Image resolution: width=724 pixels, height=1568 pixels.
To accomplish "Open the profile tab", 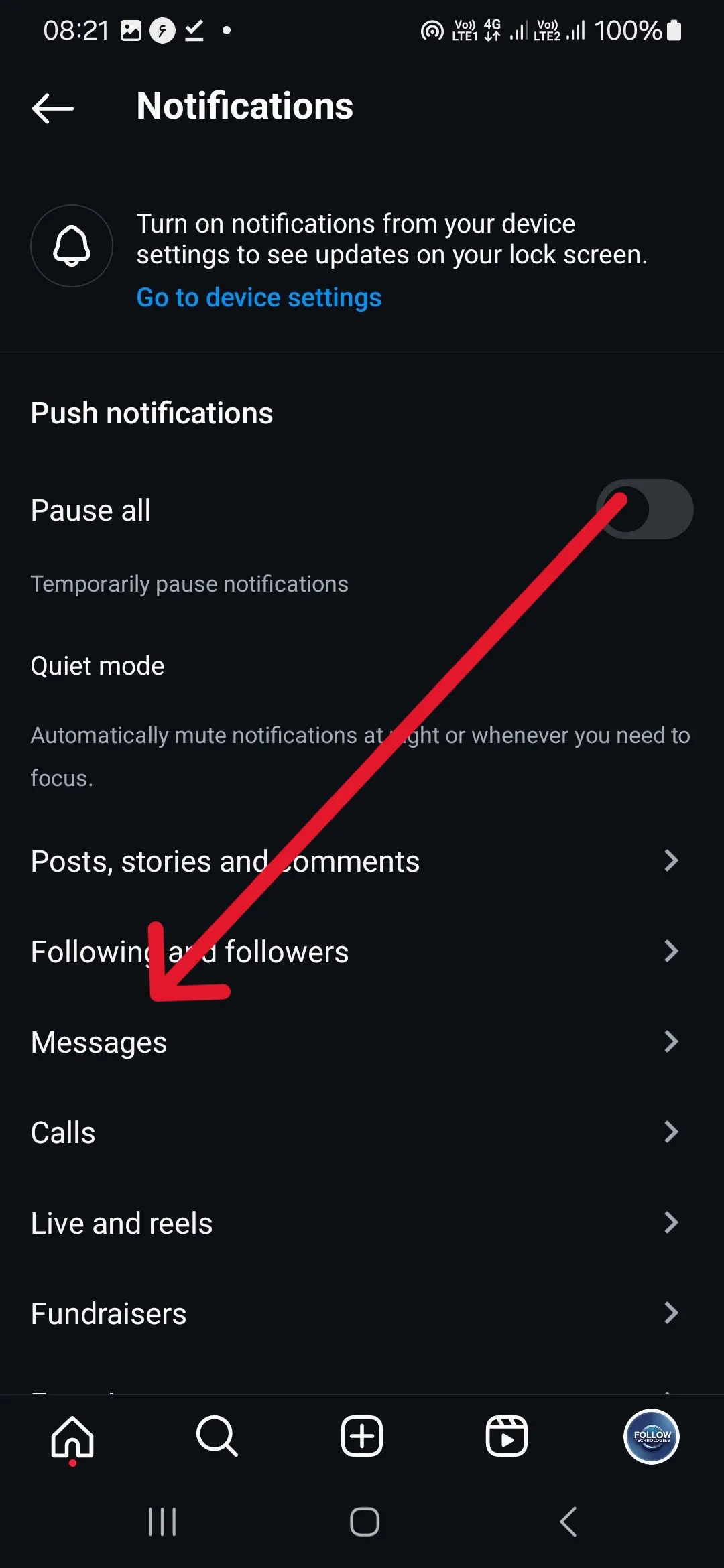I will [x=652, y=1437].
